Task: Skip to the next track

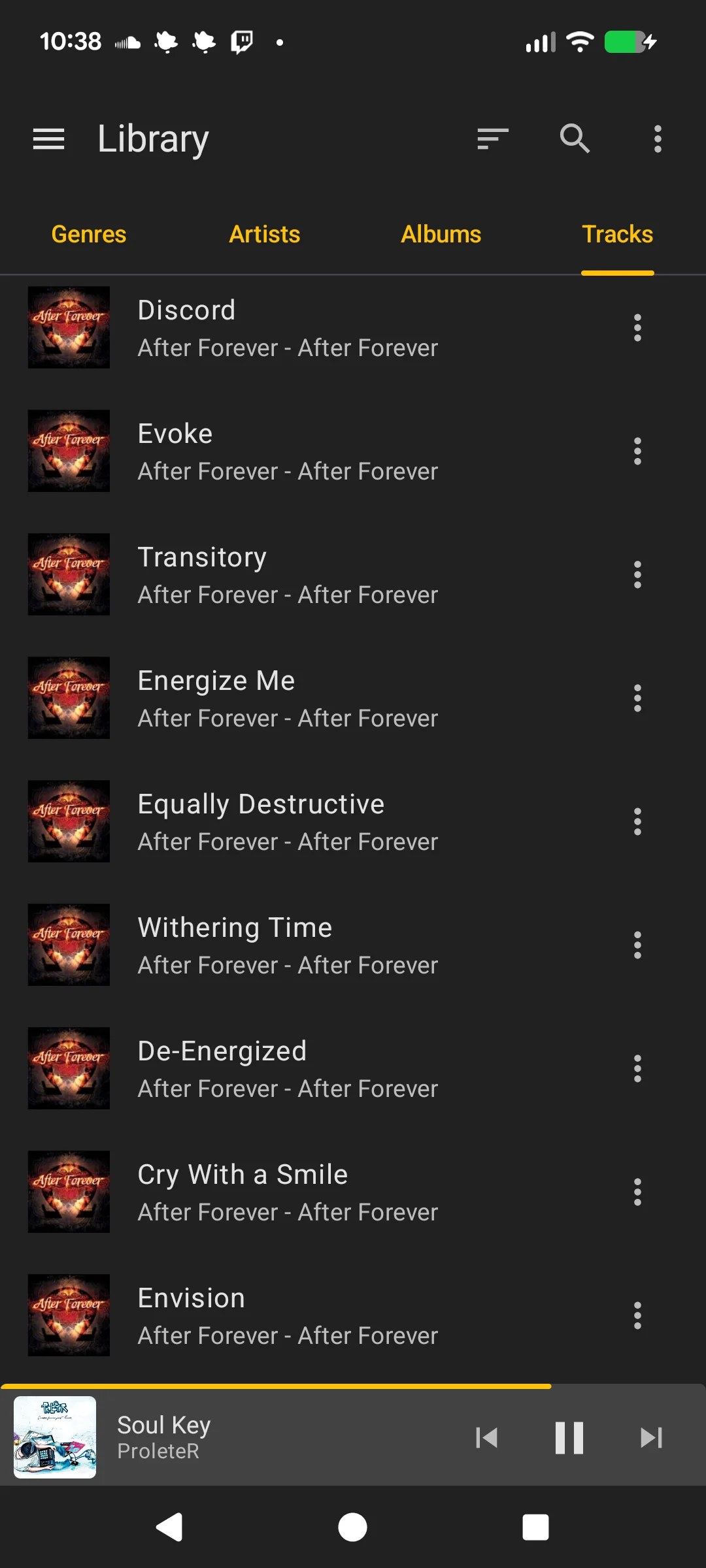Action: [x=651, y=1437]
